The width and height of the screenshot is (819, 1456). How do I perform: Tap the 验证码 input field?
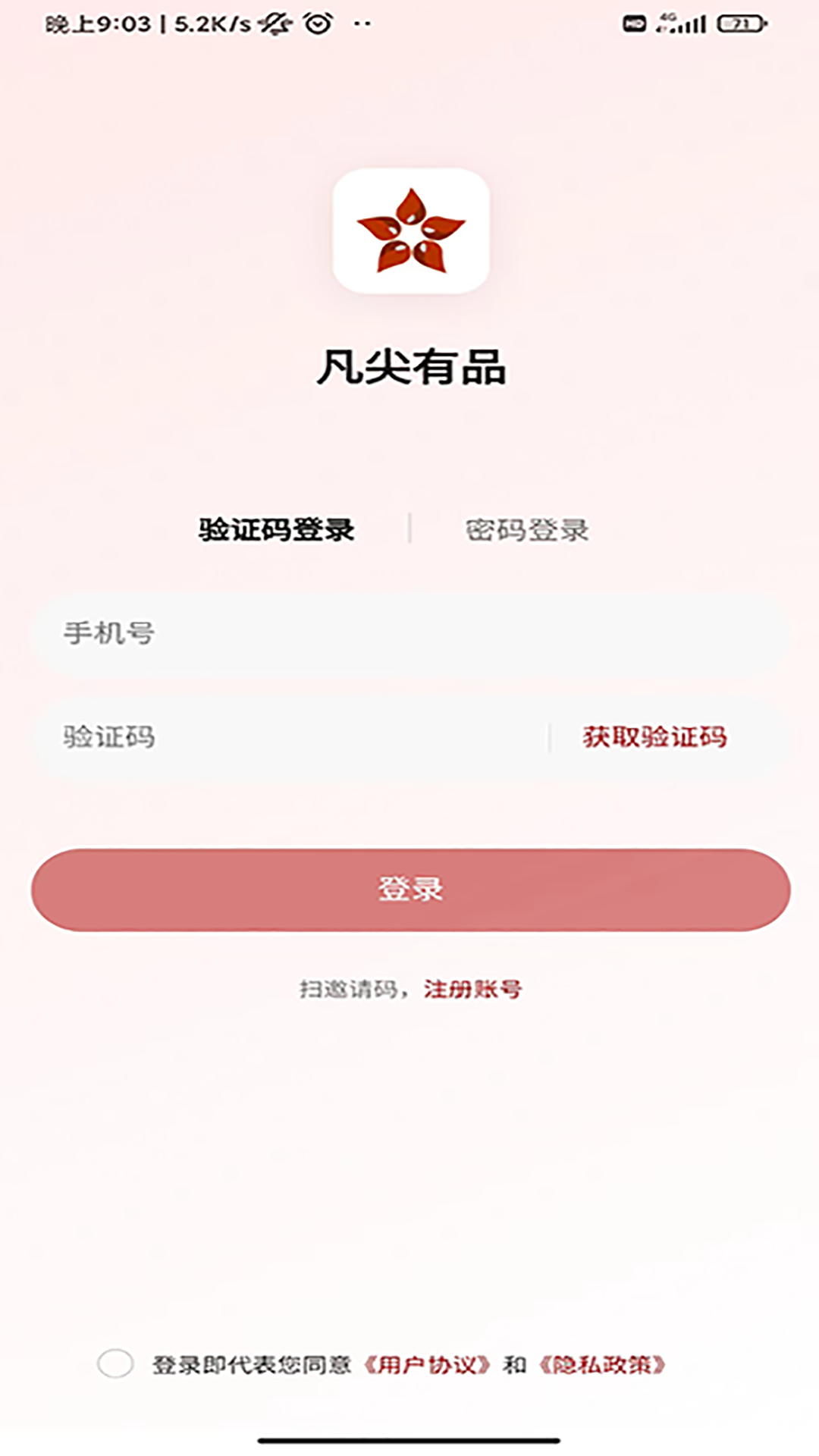288,737
